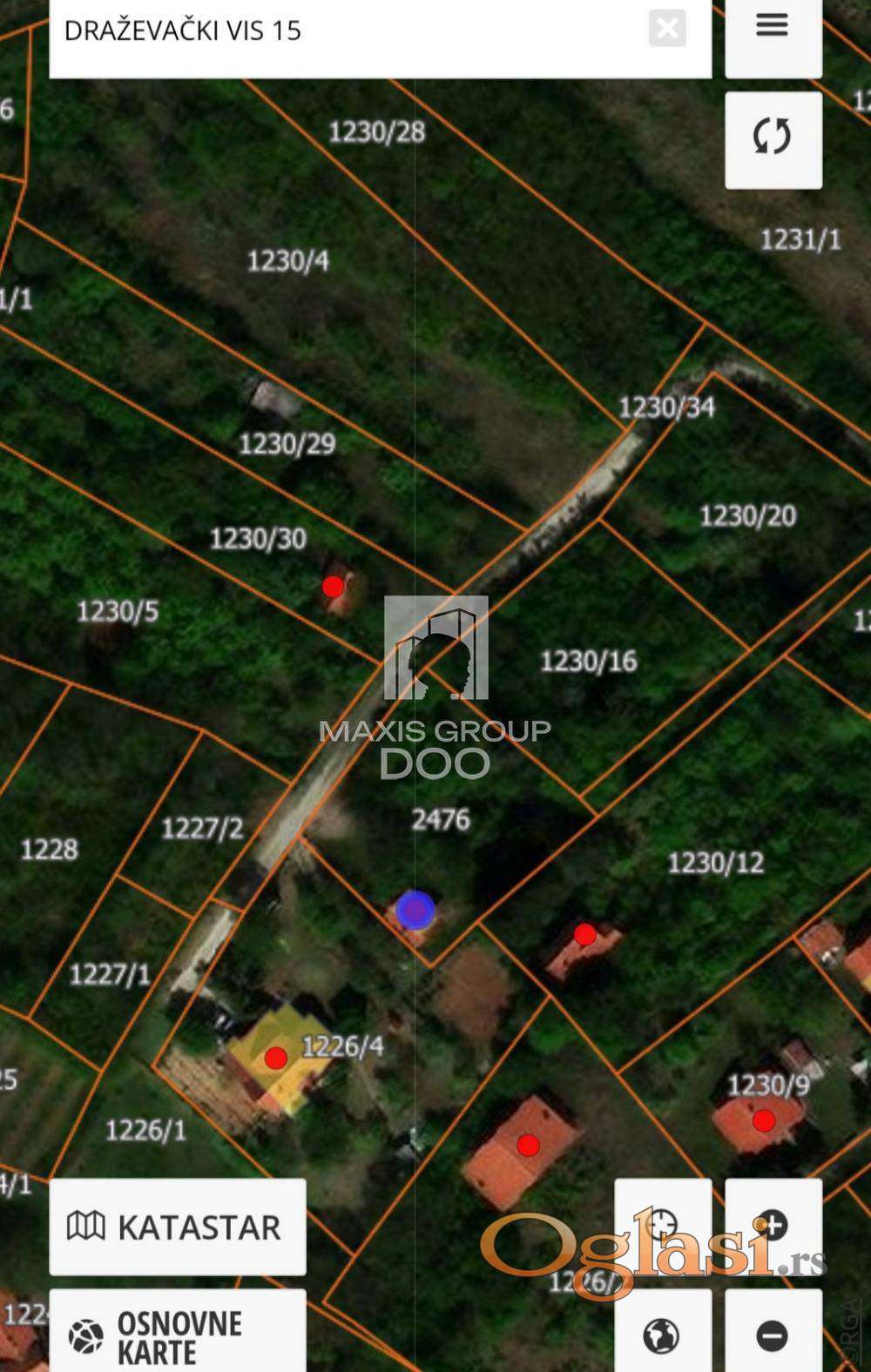871x1372 pixels.
Task: Tap the globe button
Action: click(x=662, y=1335)
